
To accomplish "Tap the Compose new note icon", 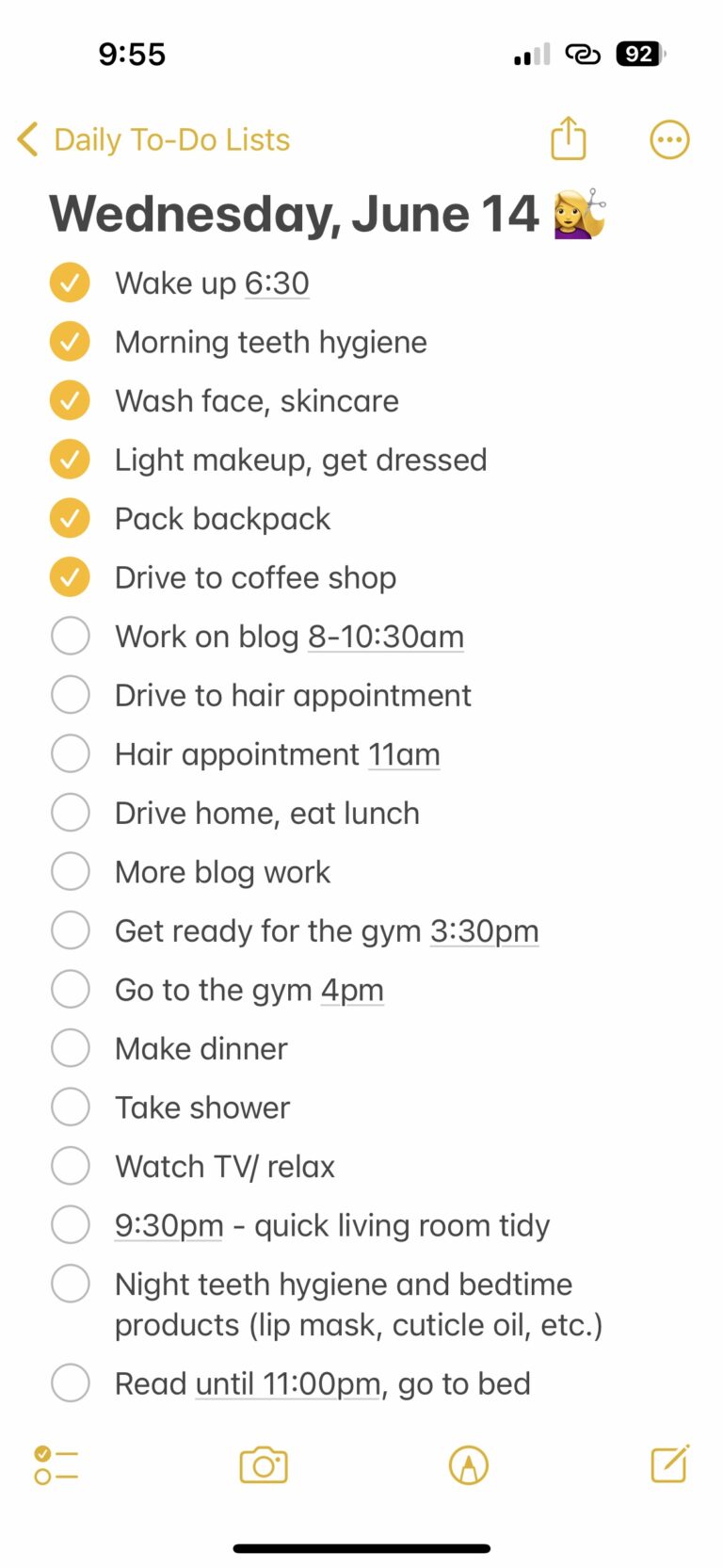I will coord(669,1464).
